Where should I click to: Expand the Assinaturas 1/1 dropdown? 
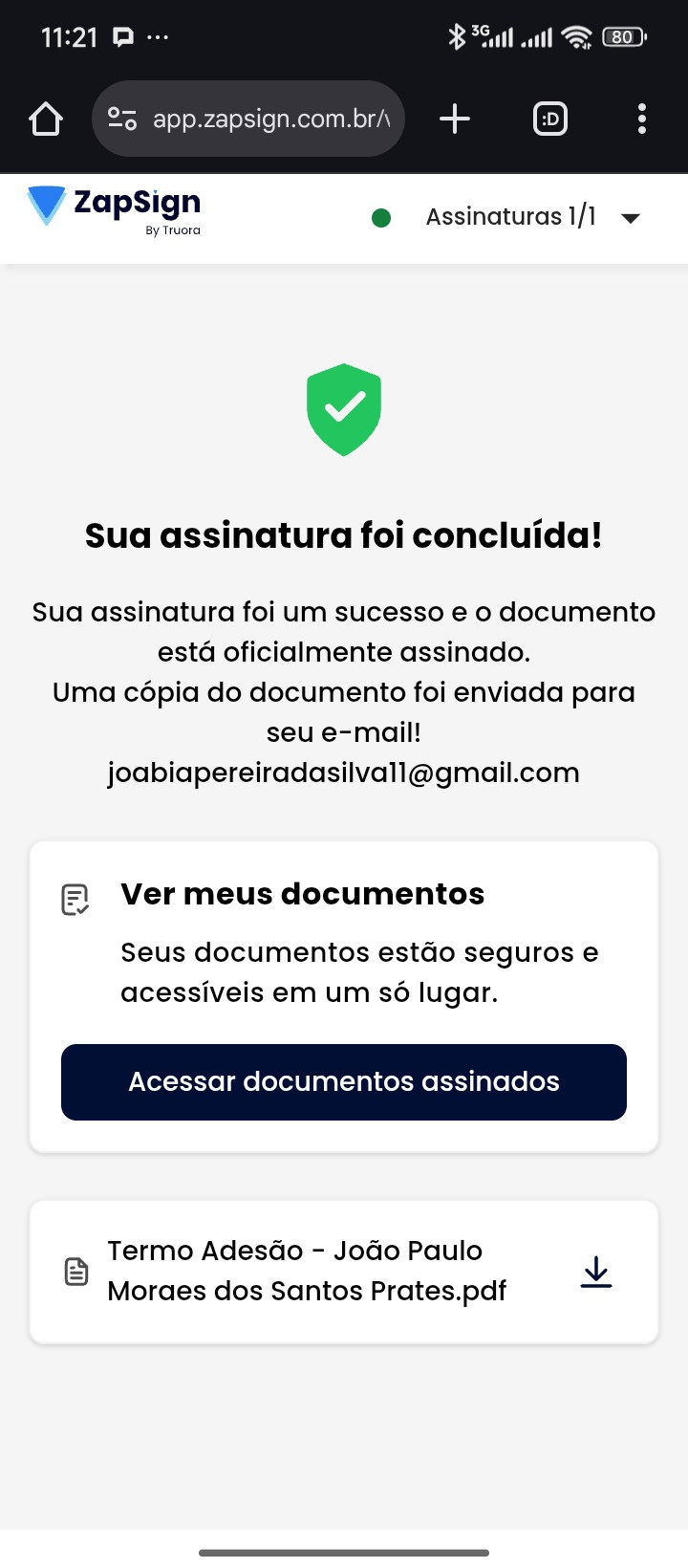click(630, 218)
